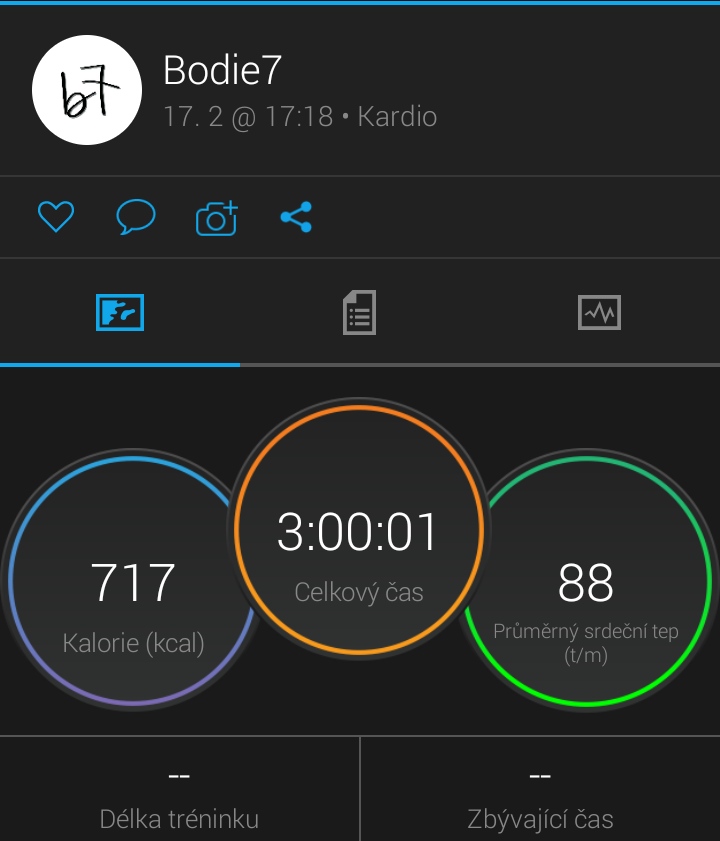Switch to the overview tab
720x841 pixels.
pos(120,313)
